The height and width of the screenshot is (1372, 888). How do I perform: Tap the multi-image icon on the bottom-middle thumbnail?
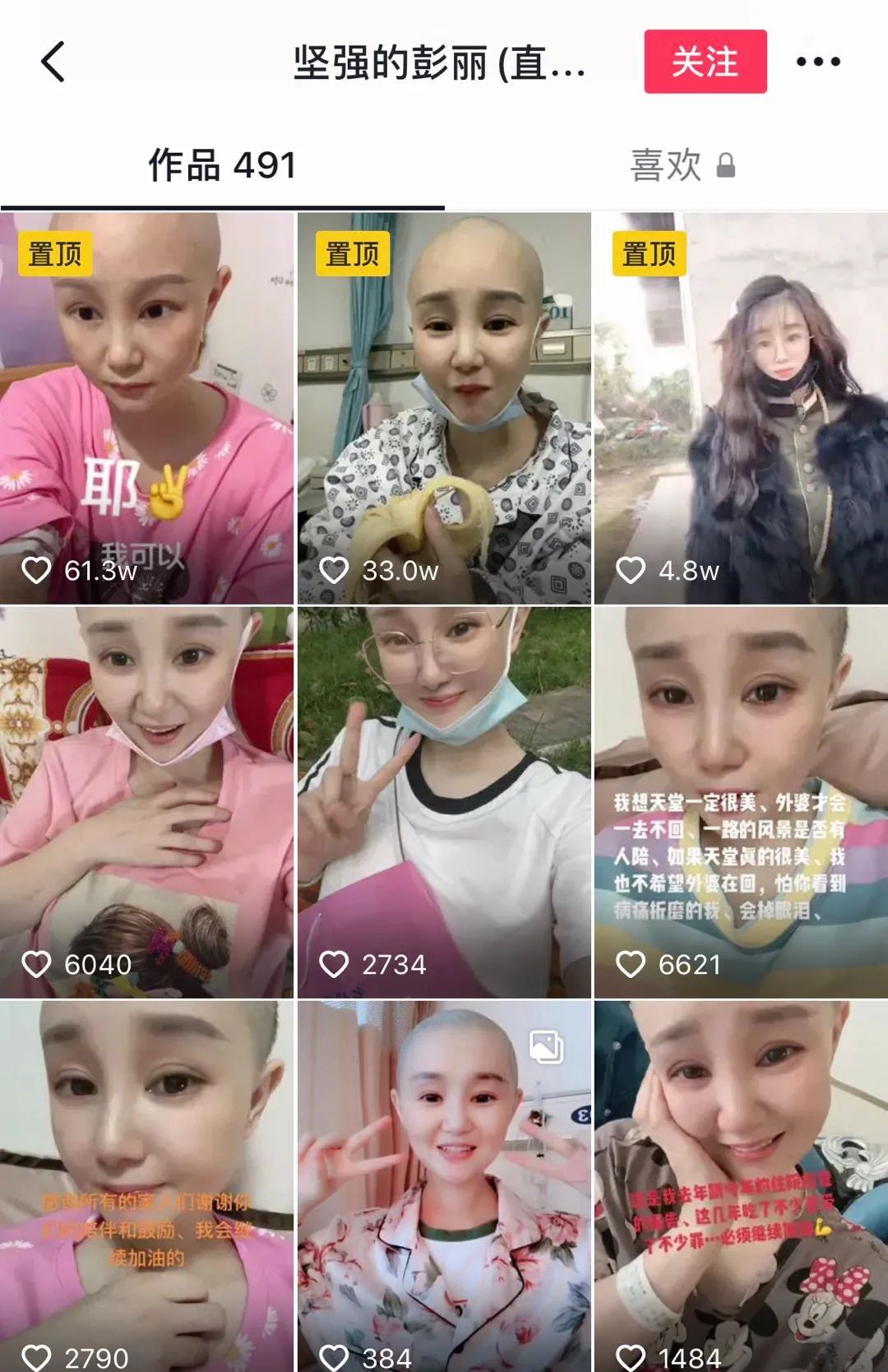pyautogui.click(x=544, y=1045)
